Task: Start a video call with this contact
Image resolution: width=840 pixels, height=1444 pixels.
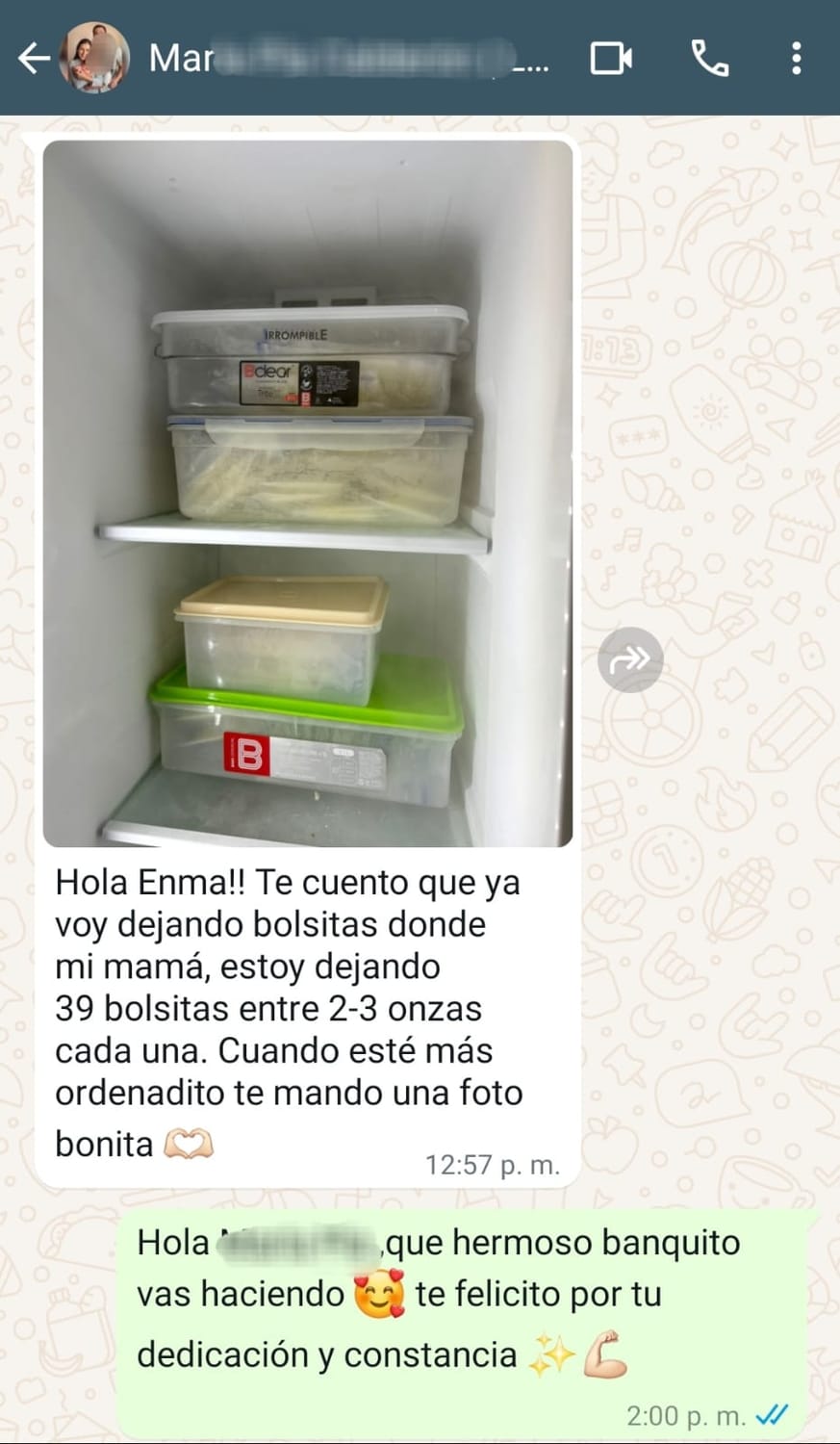Action: pos(611,59)
